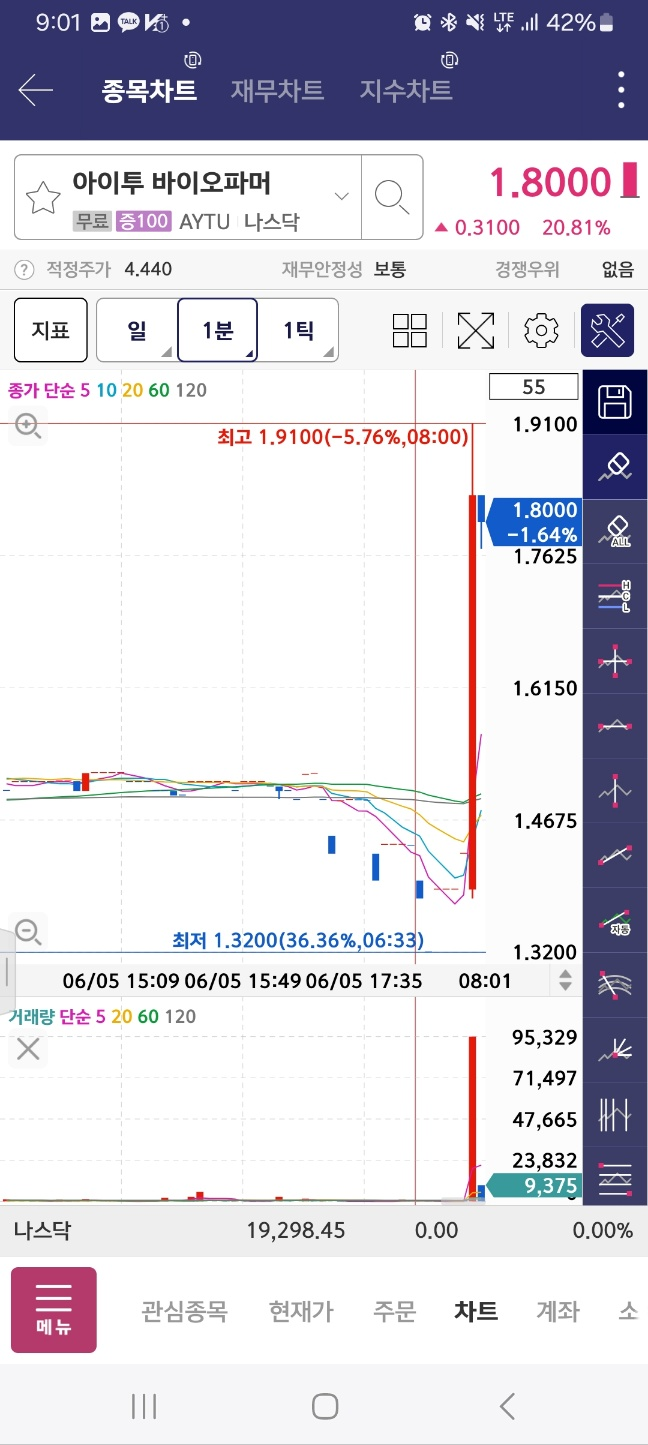648x1445 pixels.
Task: Save chart with the floppy disk icon
Action: [x=615, y=402]
